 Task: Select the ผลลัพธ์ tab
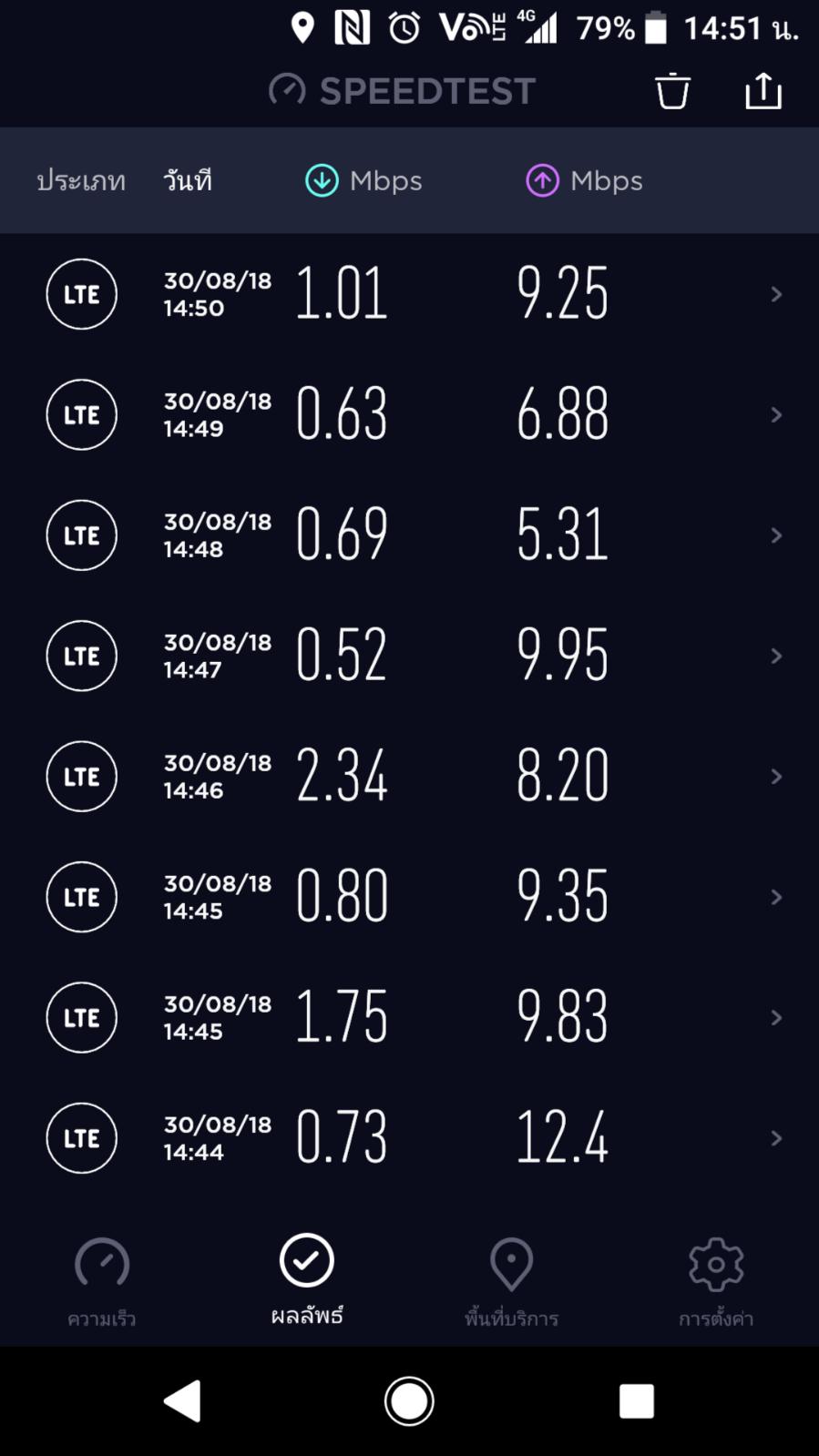click(x=307, y=1280)
